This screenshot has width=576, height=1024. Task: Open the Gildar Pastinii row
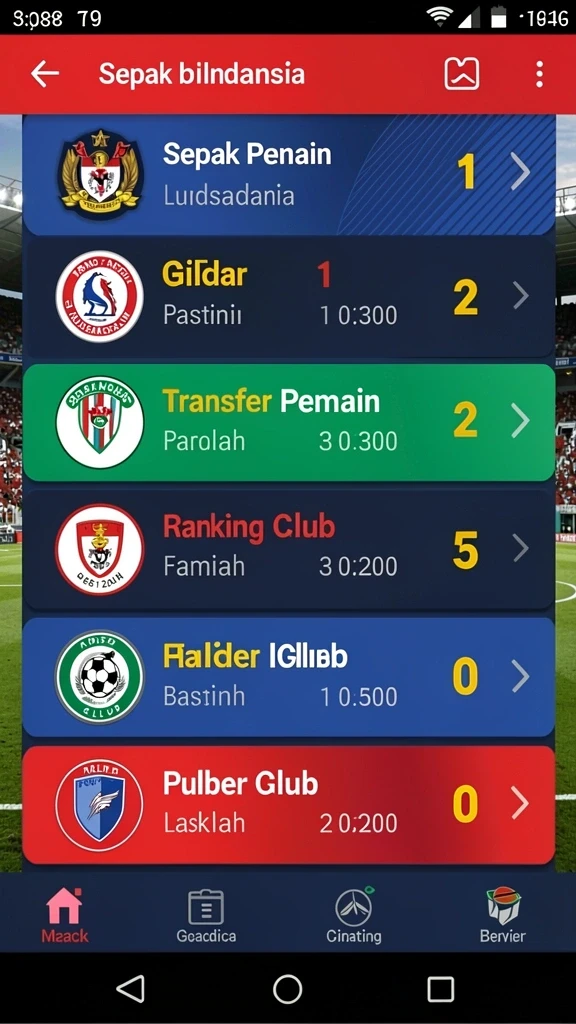pos(289,298)
